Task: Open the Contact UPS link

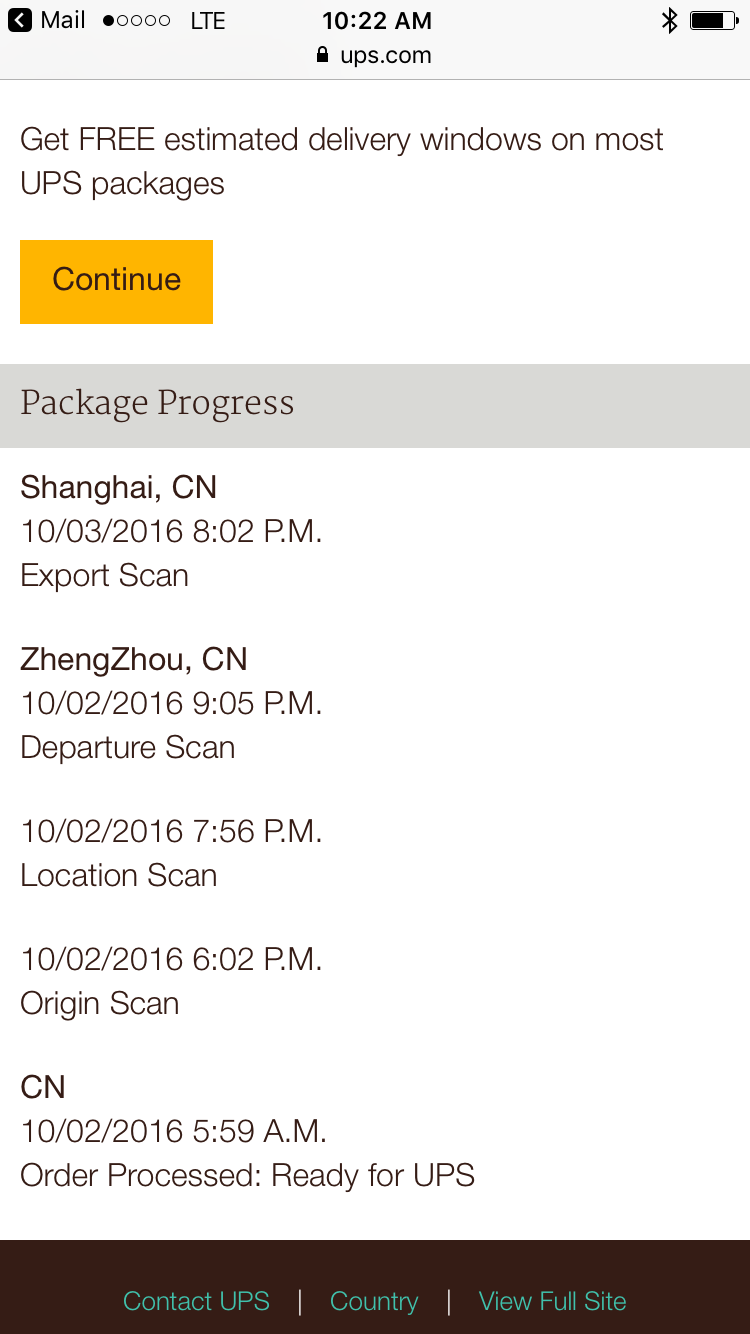Action: pyautogui.click(x=196, y=1301)
